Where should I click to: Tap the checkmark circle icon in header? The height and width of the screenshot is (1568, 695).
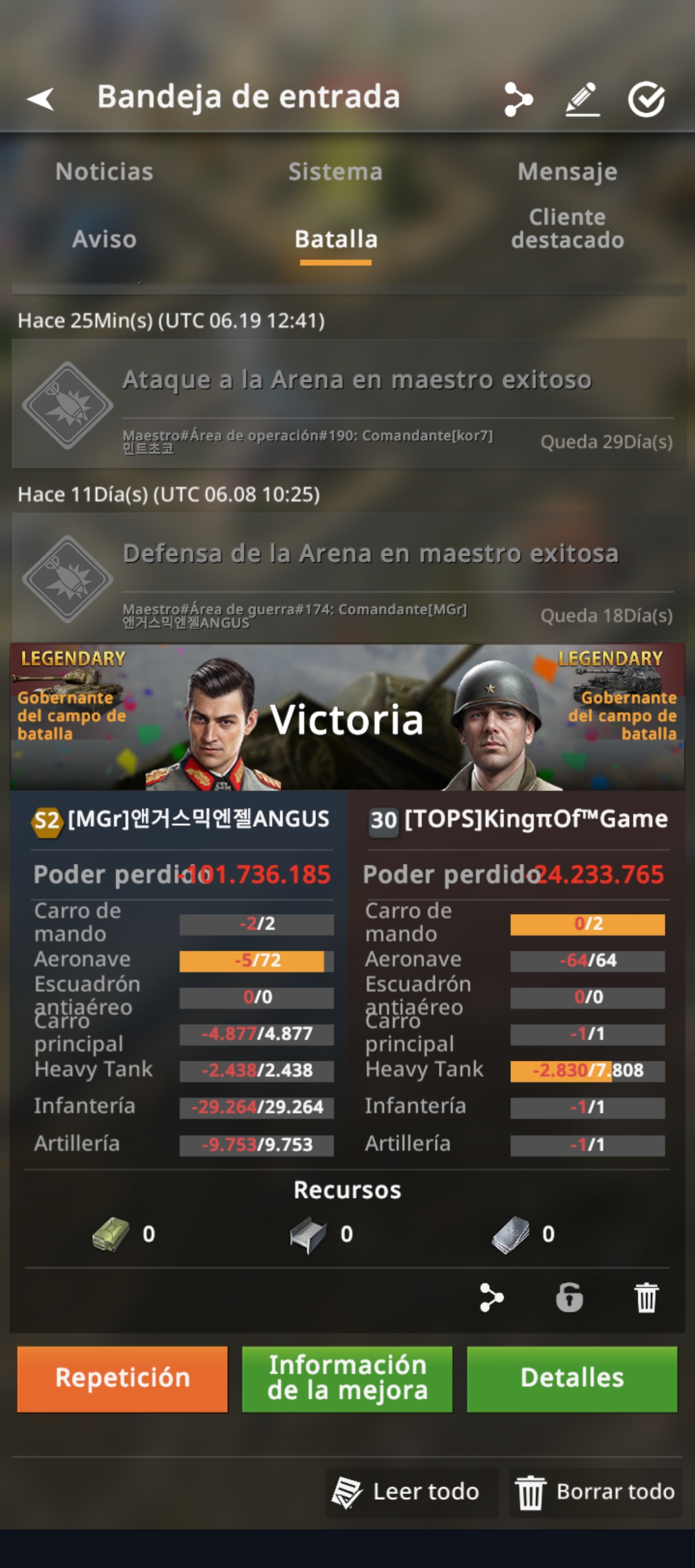point(646,99)
